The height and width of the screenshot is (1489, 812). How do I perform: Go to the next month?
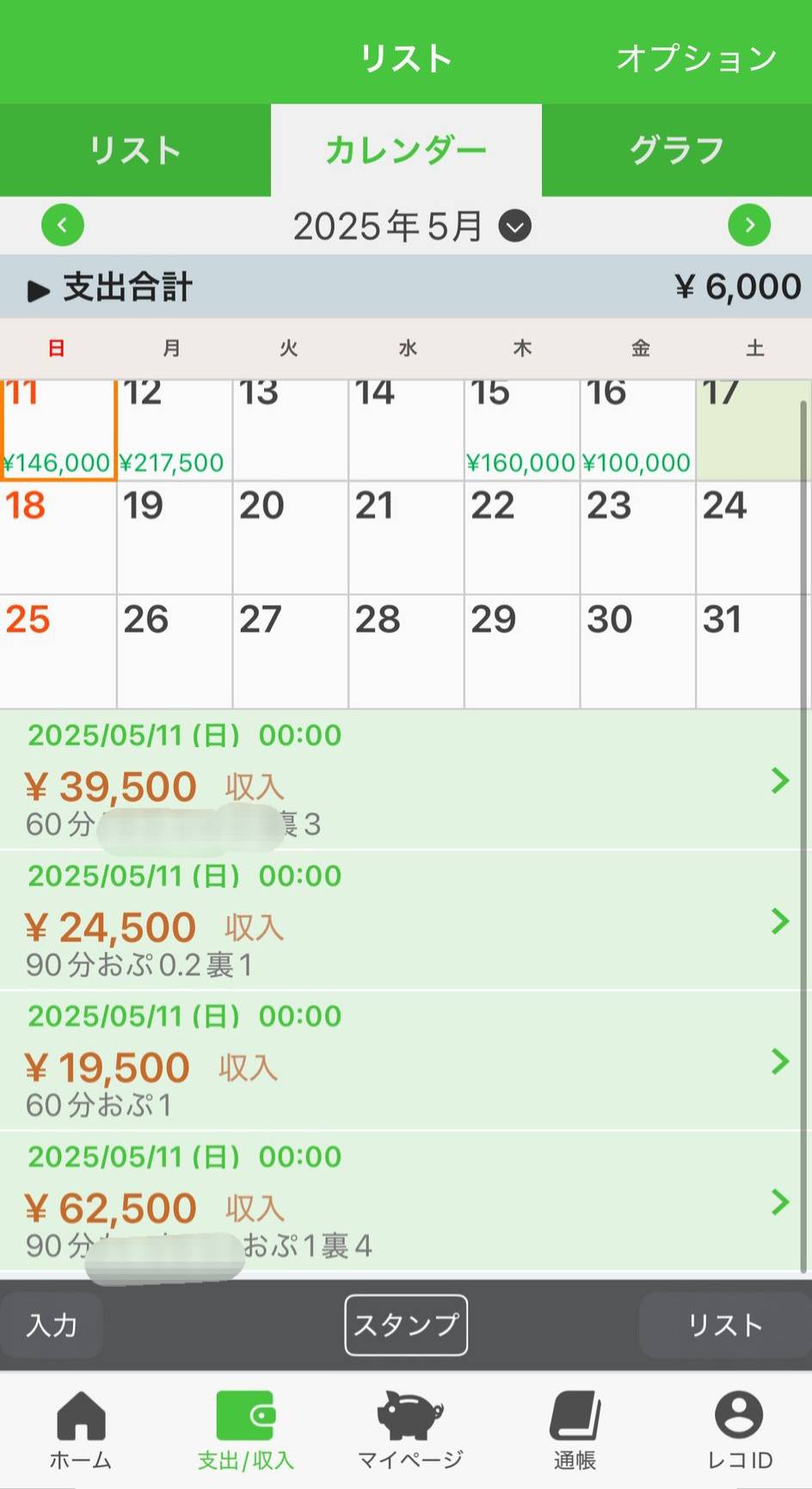tap(749, 226)
